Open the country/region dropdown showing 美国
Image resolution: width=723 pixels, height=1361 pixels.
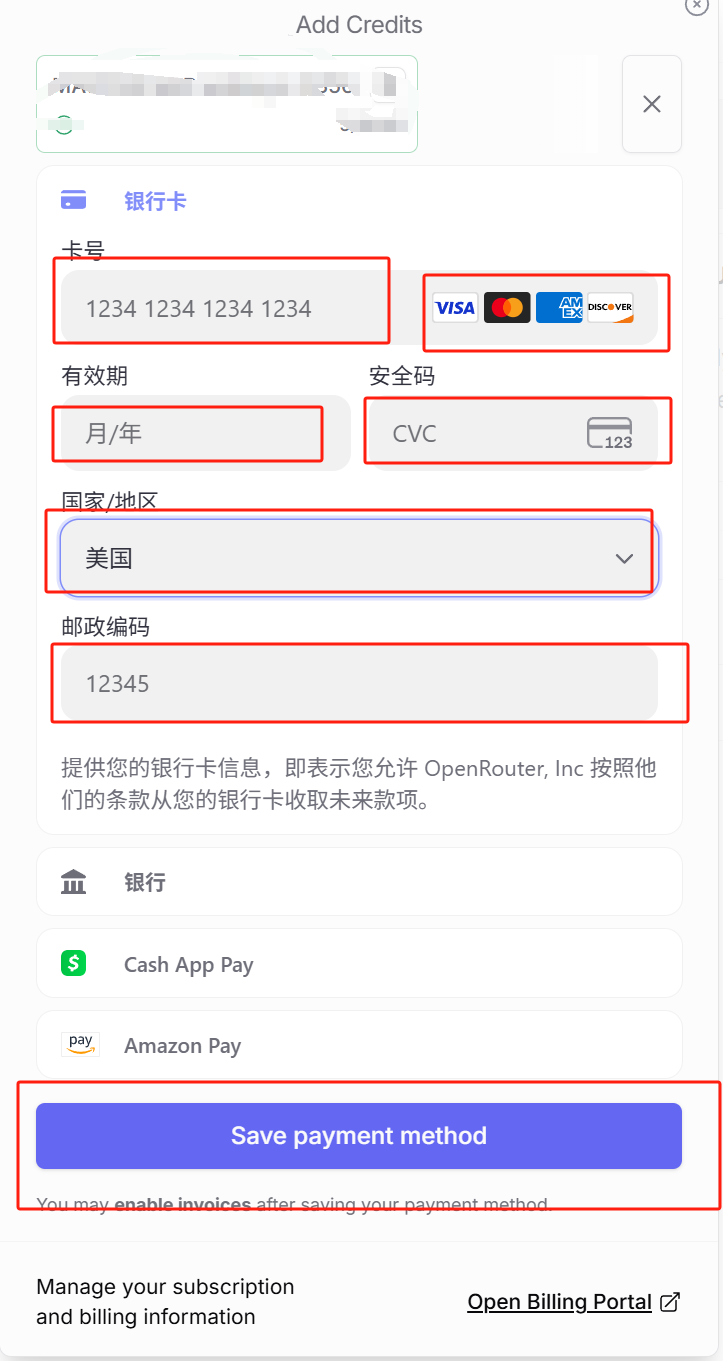(x=358, y=558)
